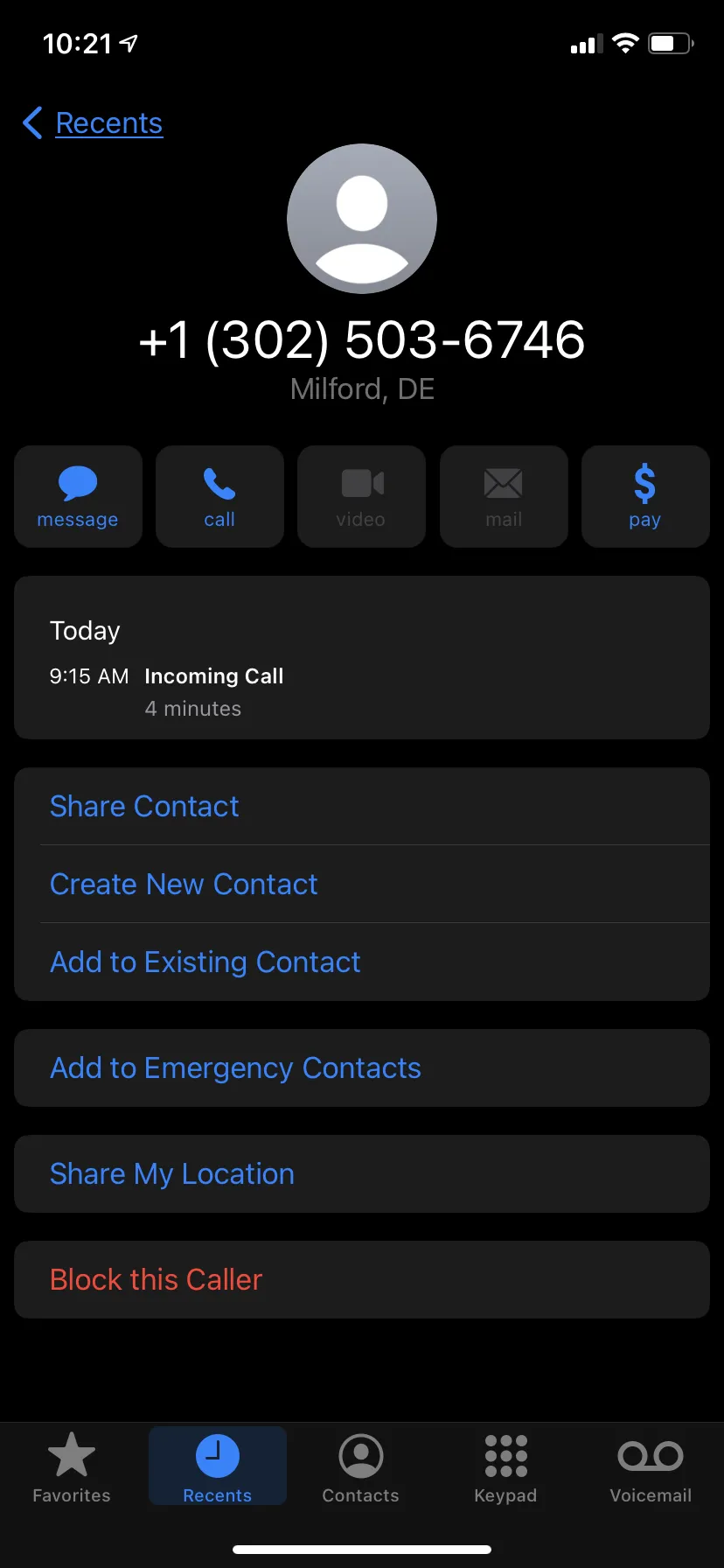Share Contact for this number
Viewport: 724px width, 1568px height.
(x=362, y=806)
